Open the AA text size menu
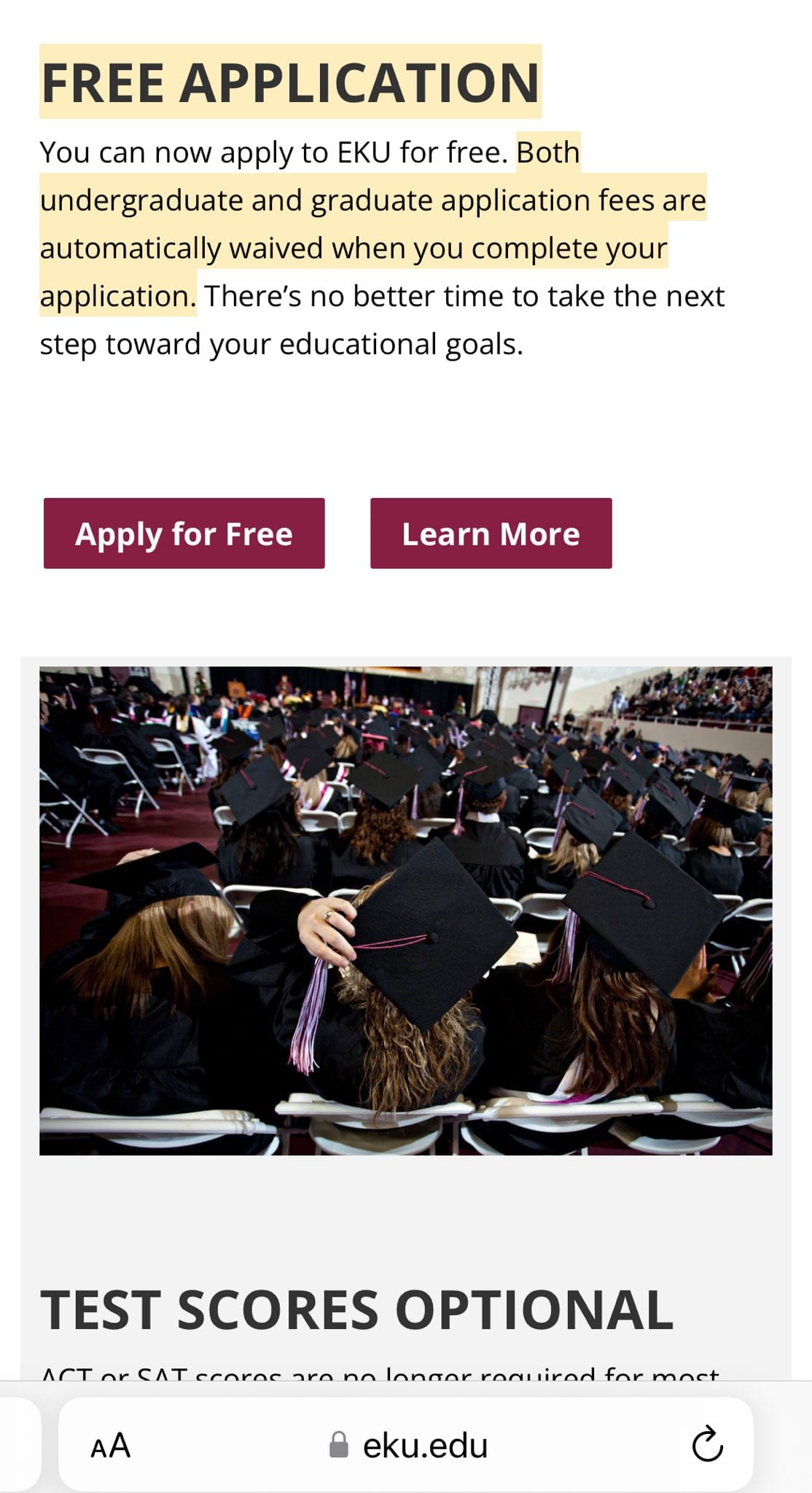This screenshot has height=1493, width=812. click(x=110, y=1445)
